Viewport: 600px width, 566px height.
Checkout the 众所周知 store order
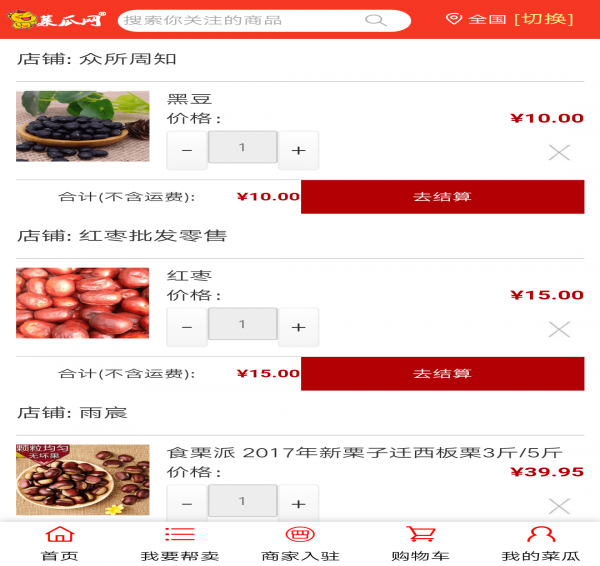(442, 197)
